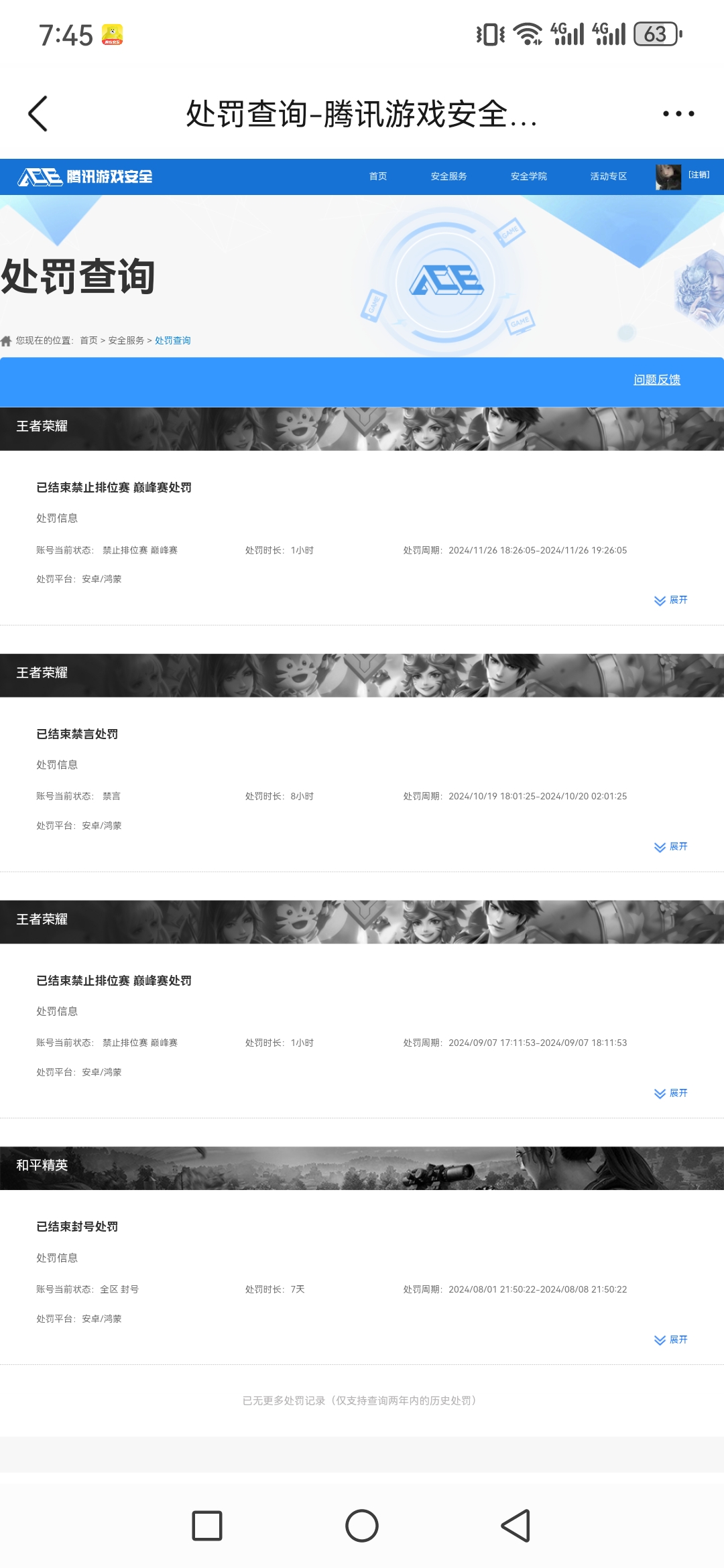This screenshot has width=724, height=1568.
Task: Tap the 问题反馈 feedback link
Action: pyautogui.click(x=656, y=380)
